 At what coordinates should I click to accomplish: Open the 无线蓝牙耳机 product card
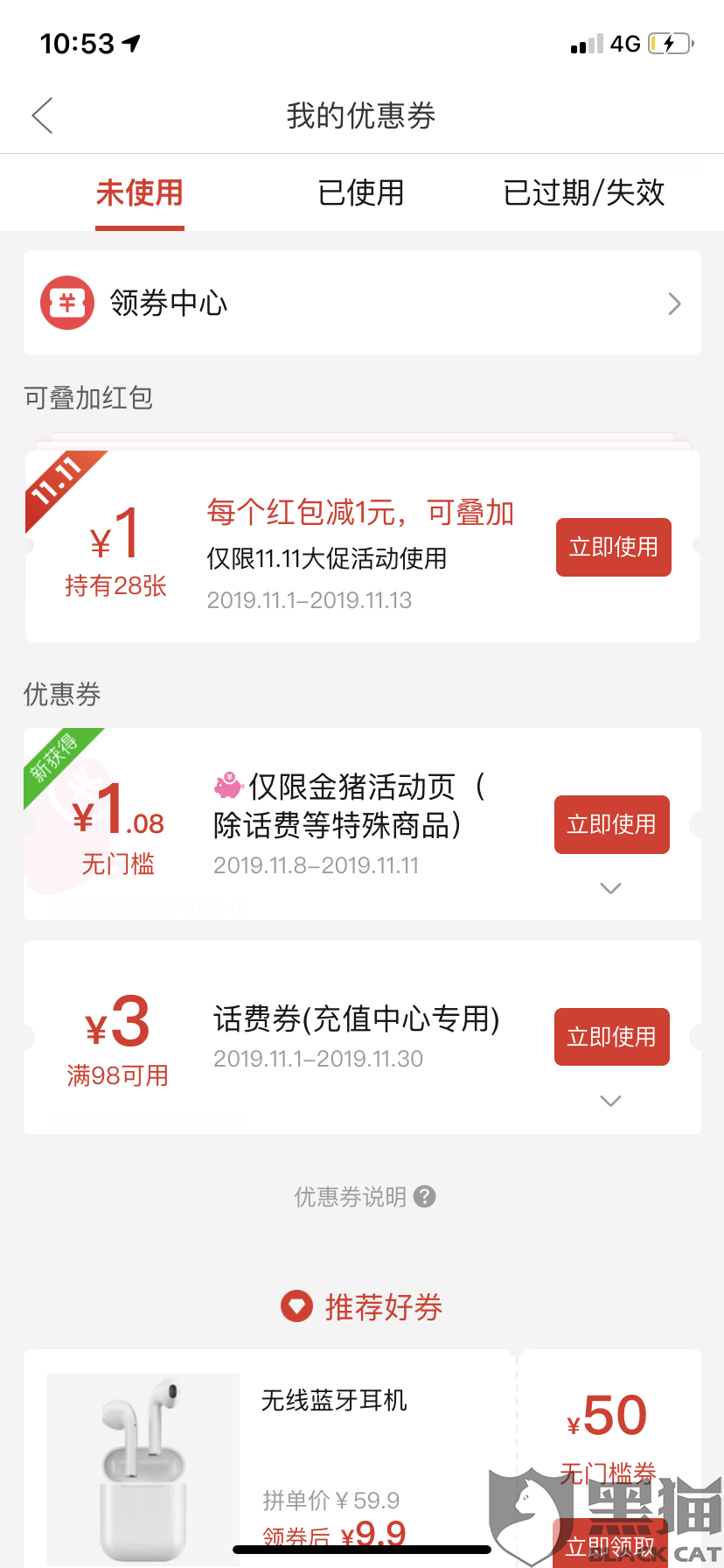coord(271,1459)
